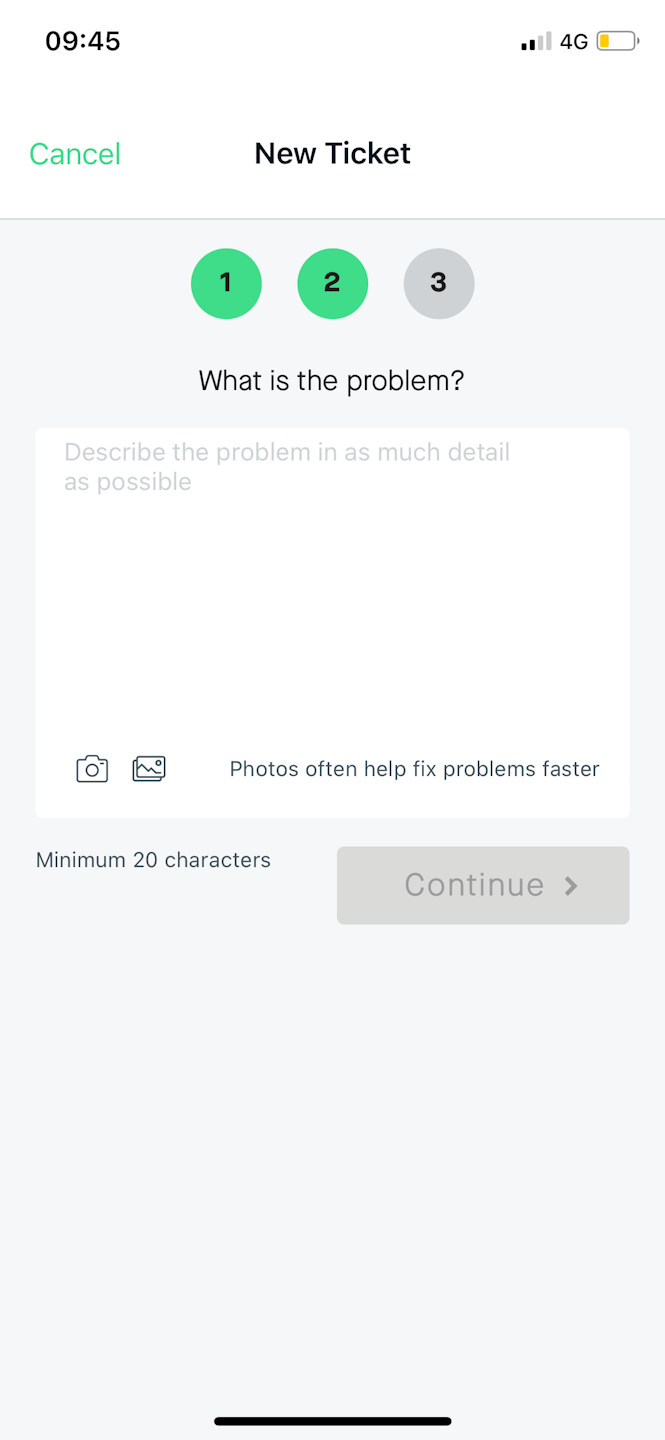Screen dimensions: 665x1440
Task: Go back to step 1
Action: click(x=226, y=284)
